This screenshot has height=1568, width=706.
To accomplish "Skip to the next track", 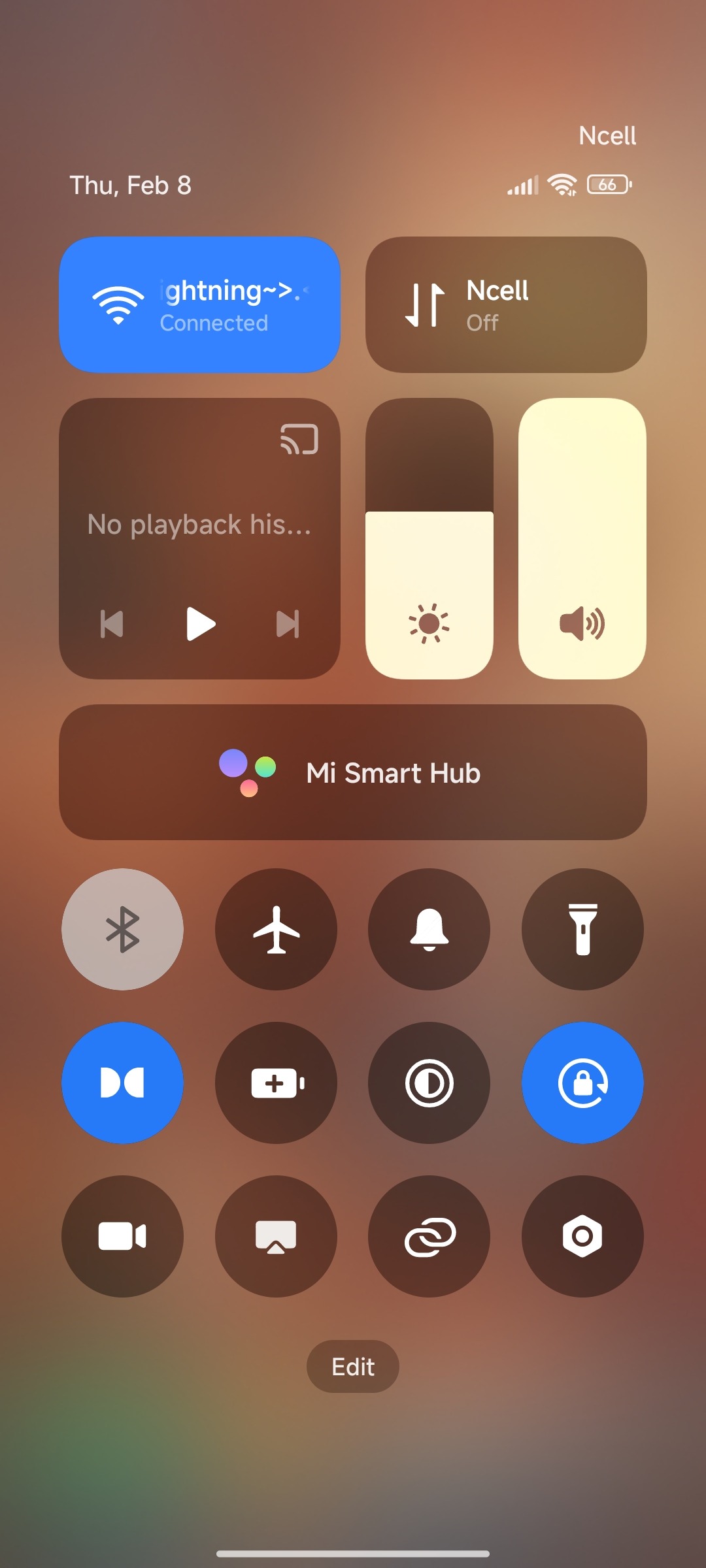I will (x=288, y=624).
